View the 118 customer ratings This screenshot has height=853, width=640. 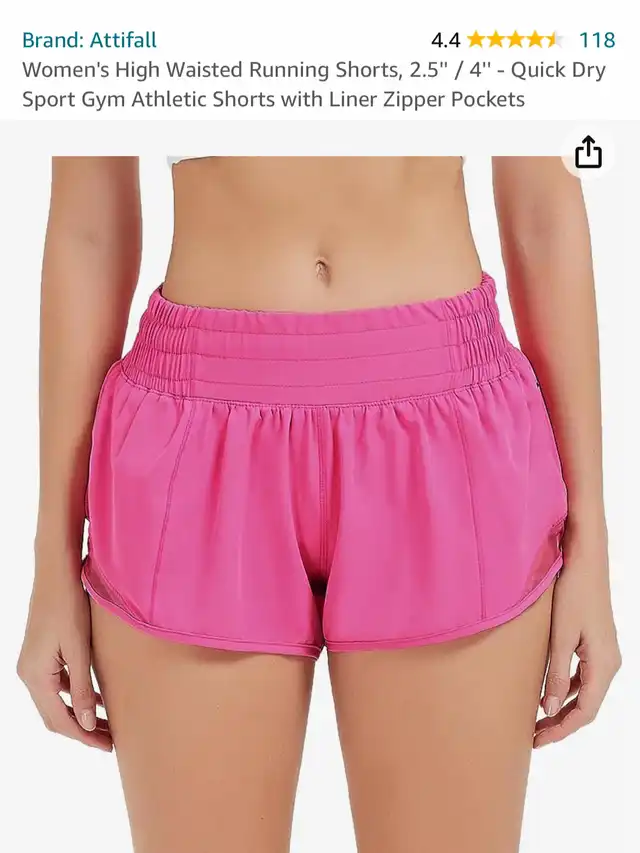coord(597,40)
